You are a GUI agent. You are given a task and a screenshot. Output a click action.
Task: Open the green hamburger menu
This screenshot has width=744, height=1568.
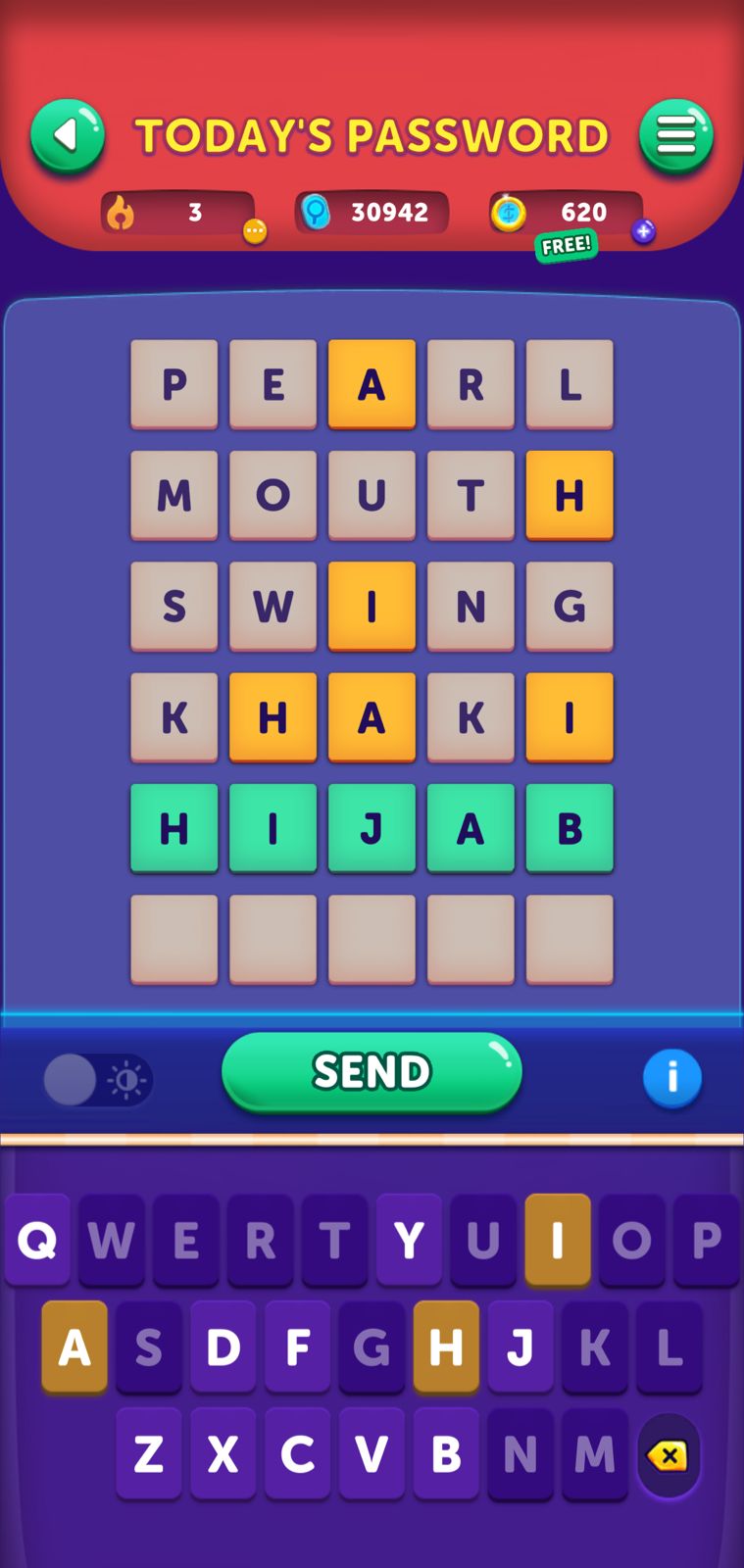675,136
